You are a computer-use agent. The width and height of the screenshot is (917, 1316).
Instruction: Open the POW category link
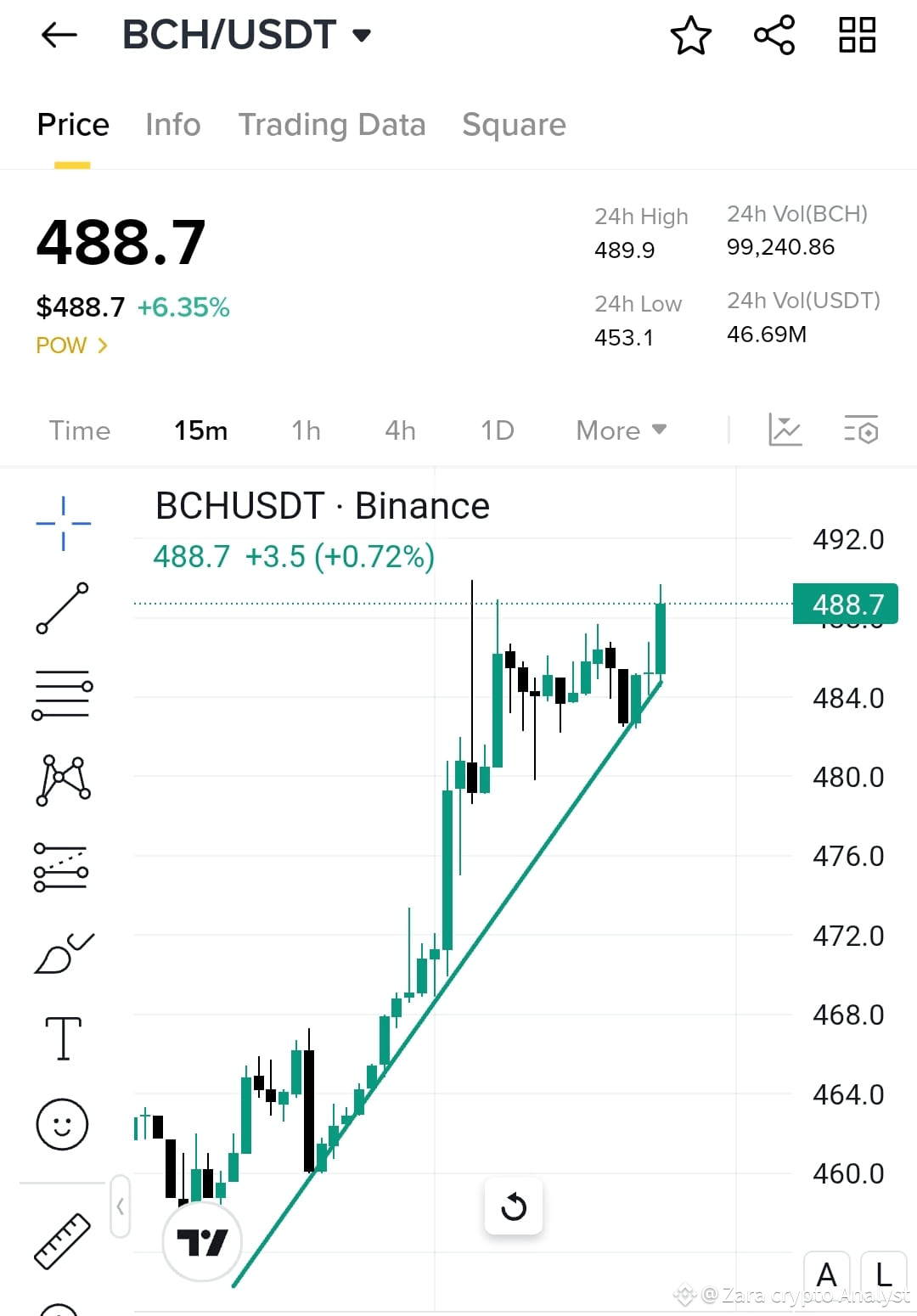click(71, 346)
